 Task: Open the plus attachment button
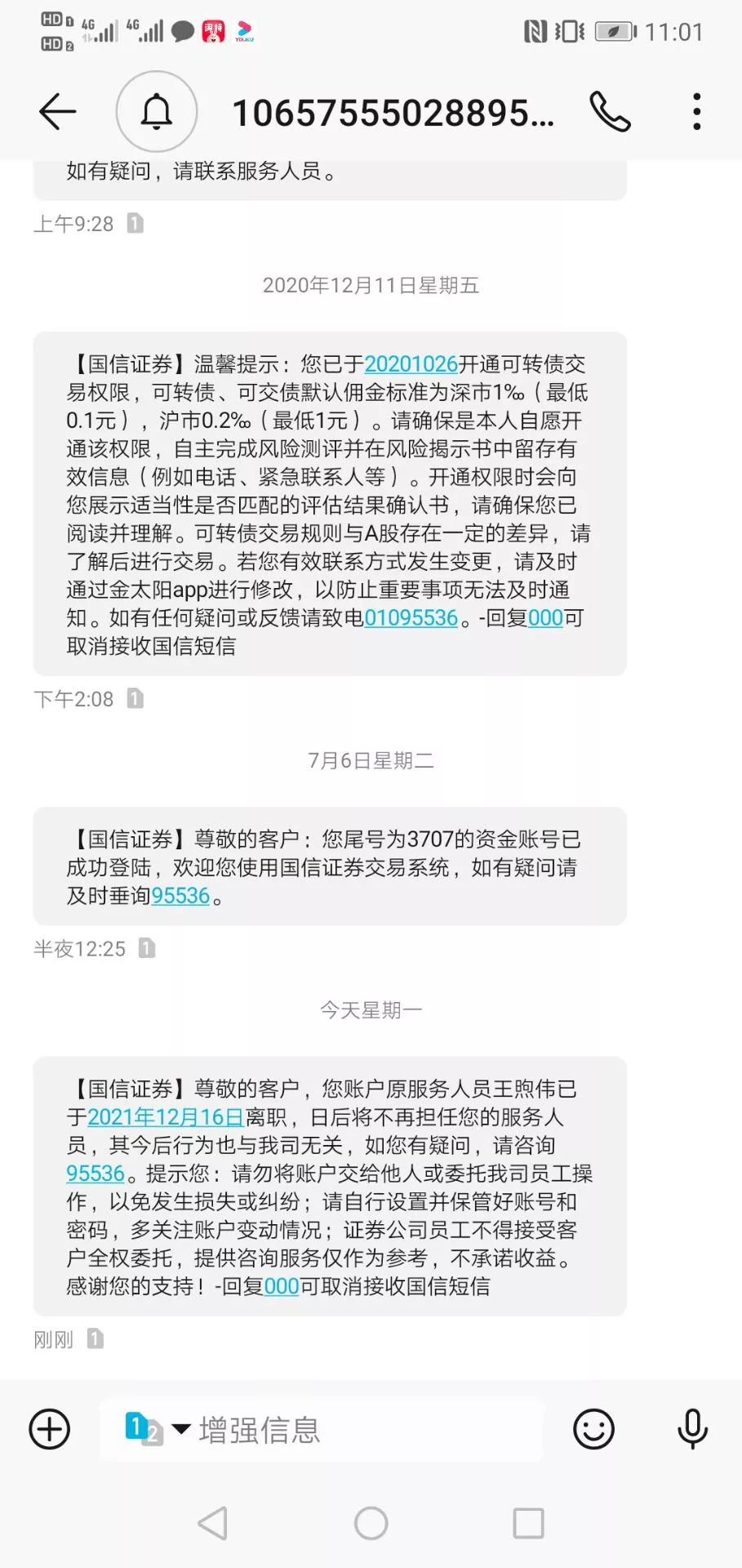[x=50, y=1429]
